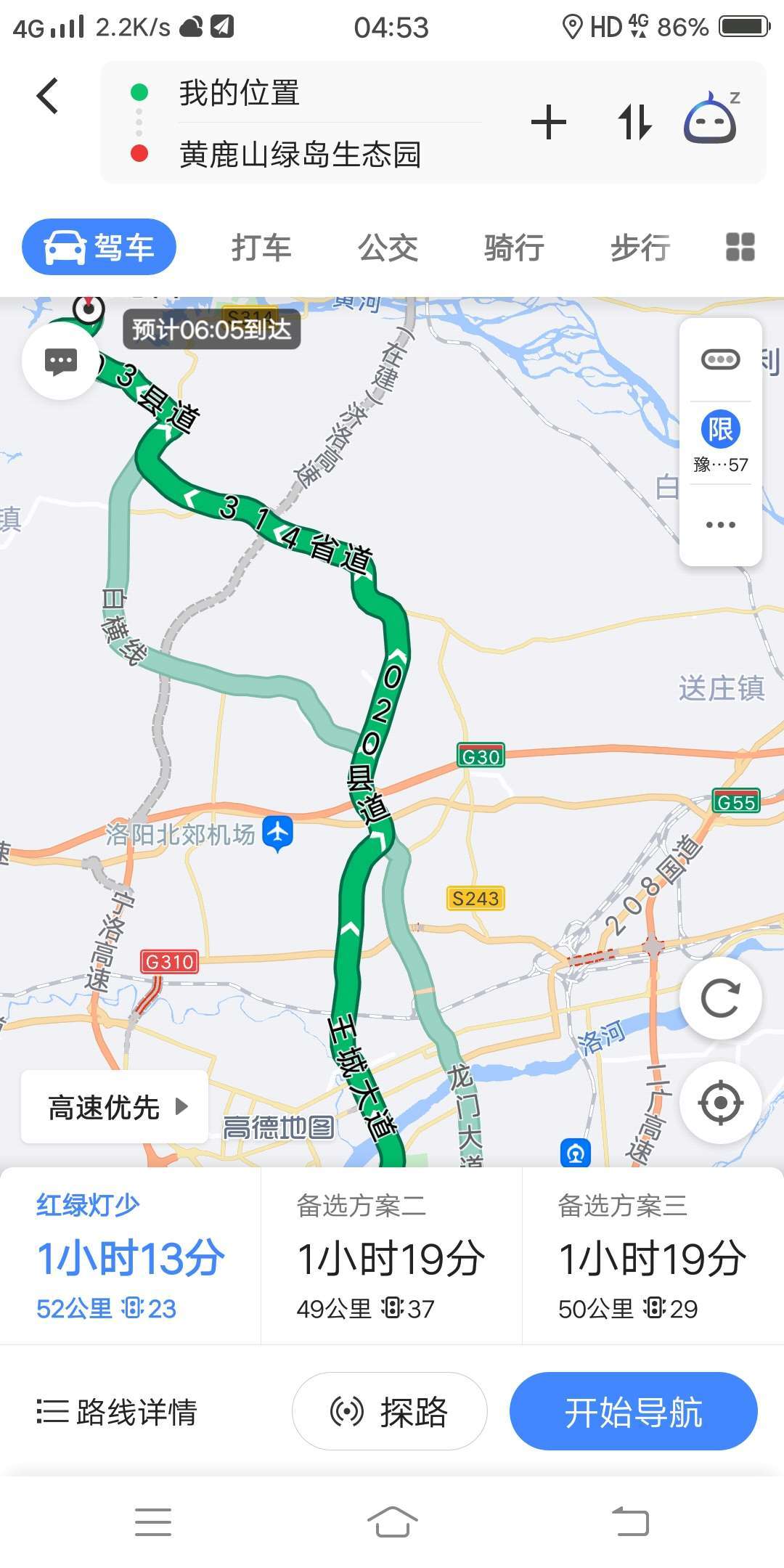
Task: Select 备选方案二 route option
Action: point(391,1256)
